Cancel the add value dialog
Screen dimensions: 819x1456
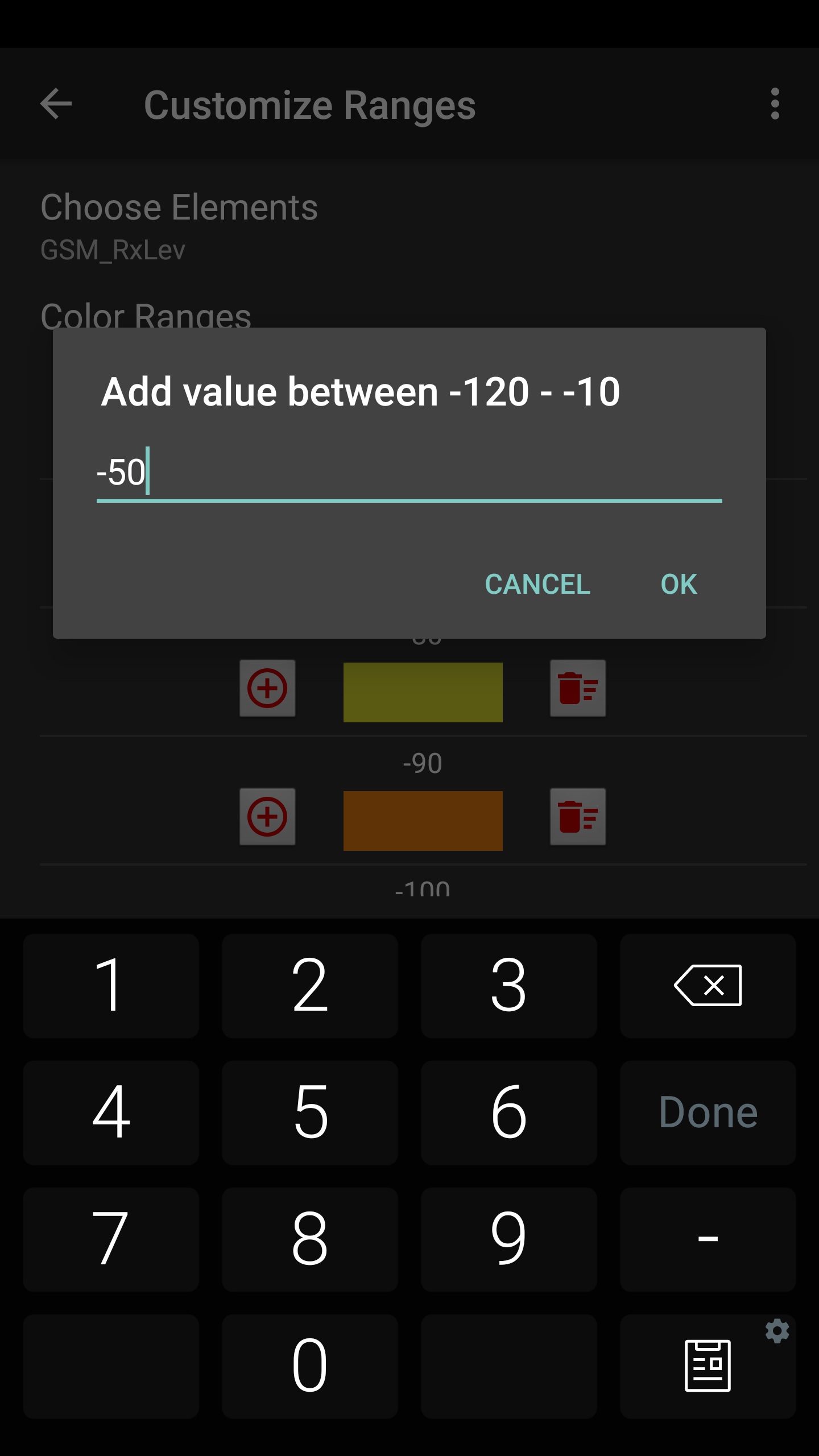click(x=537, y=584)
